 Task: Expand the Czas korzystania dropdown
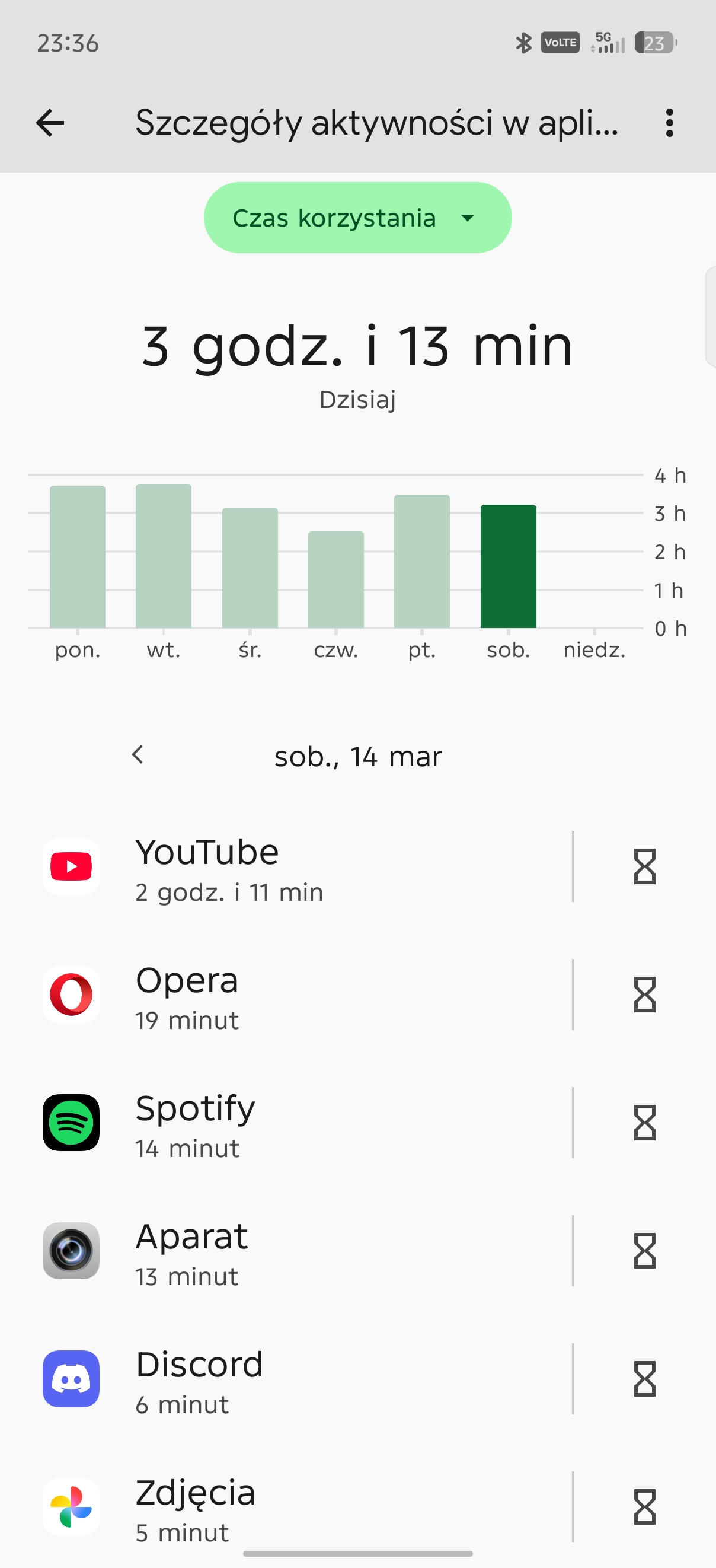click(x=357, y=218)
